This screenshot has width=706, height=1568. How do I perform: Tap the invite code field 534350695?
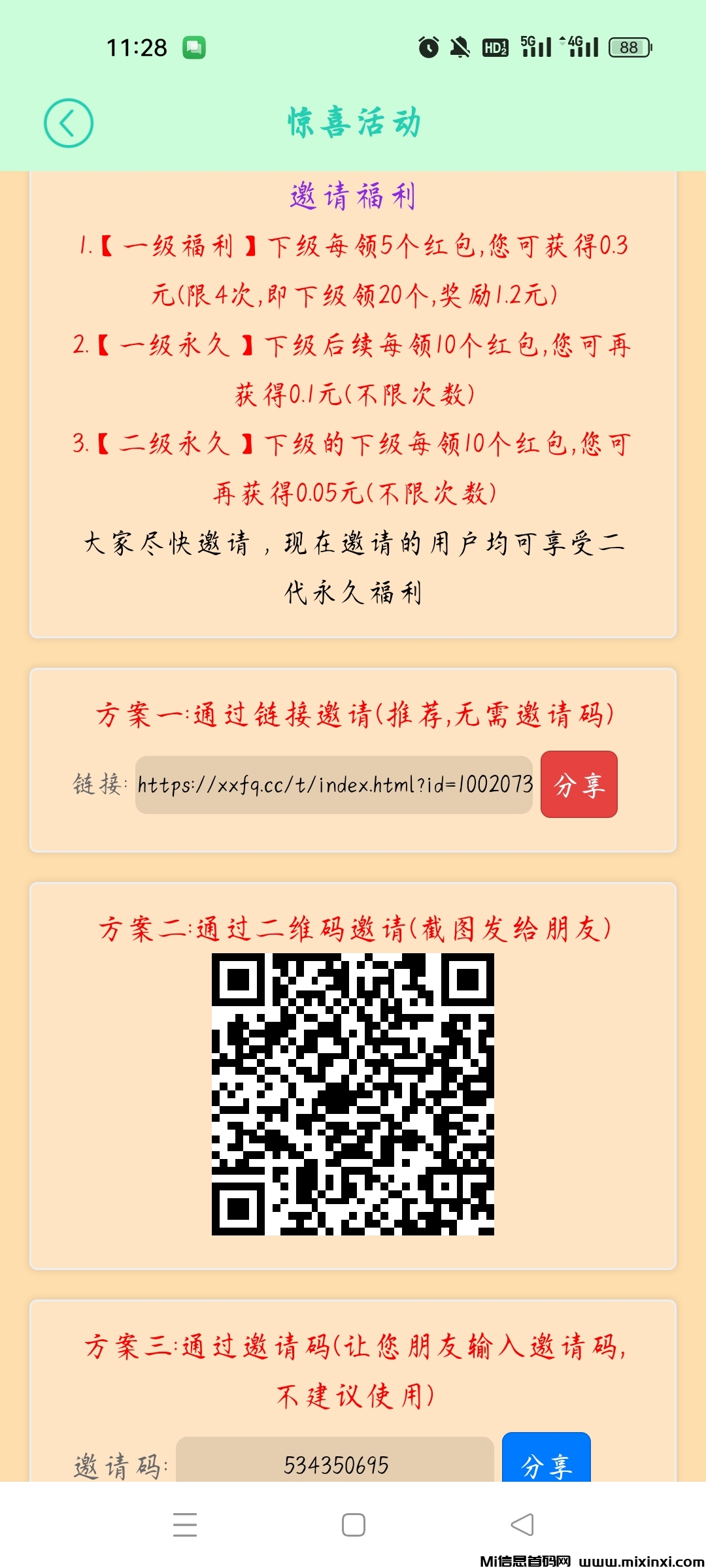click(x=335, y=1463)
